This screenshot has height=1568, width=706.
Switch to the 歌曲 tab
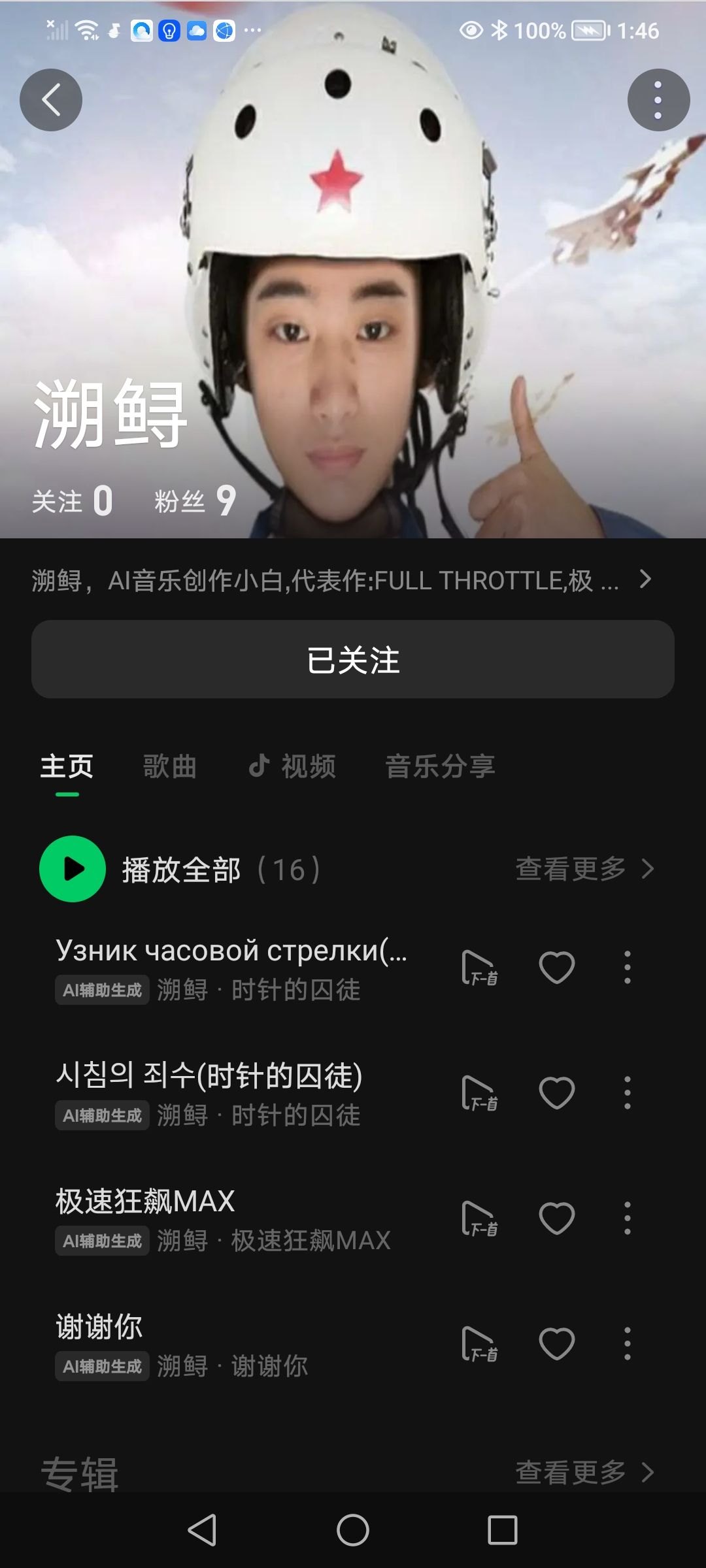170,766
